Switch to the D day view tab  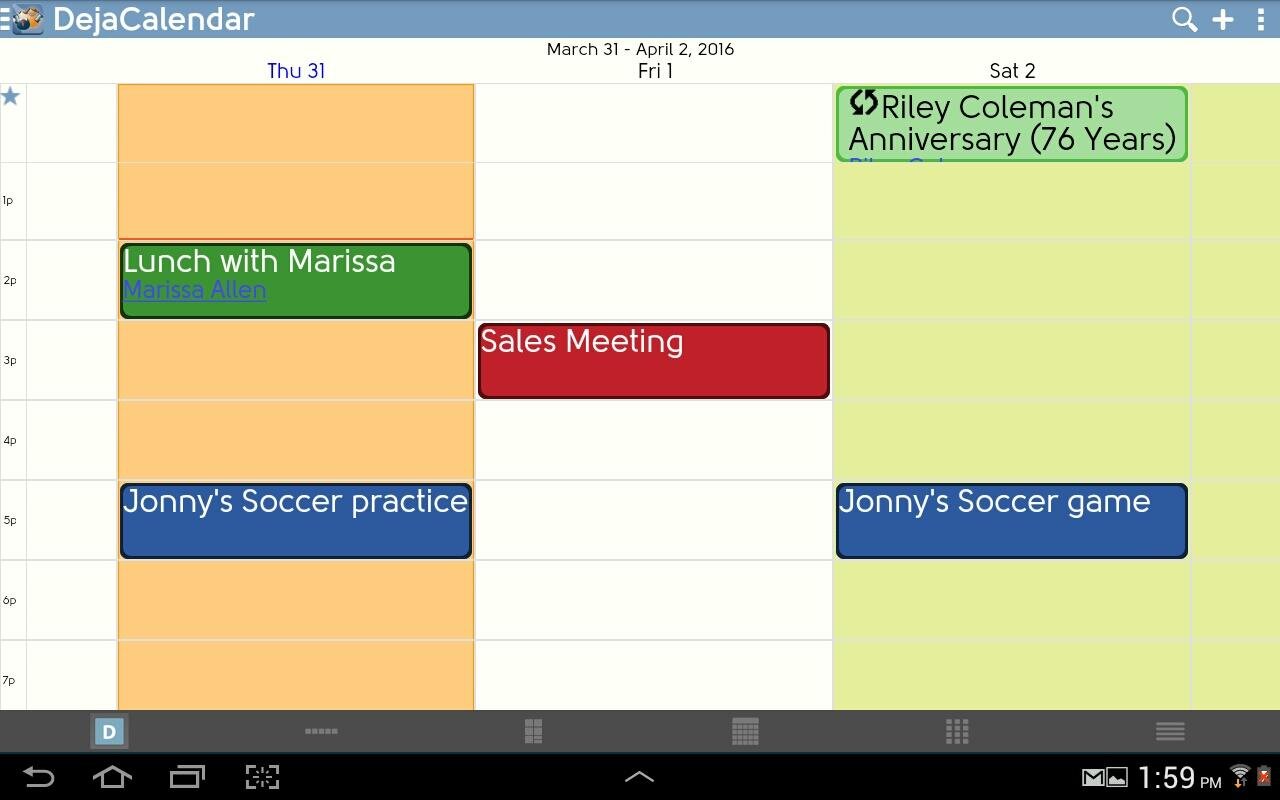click(x=109, y=731)
